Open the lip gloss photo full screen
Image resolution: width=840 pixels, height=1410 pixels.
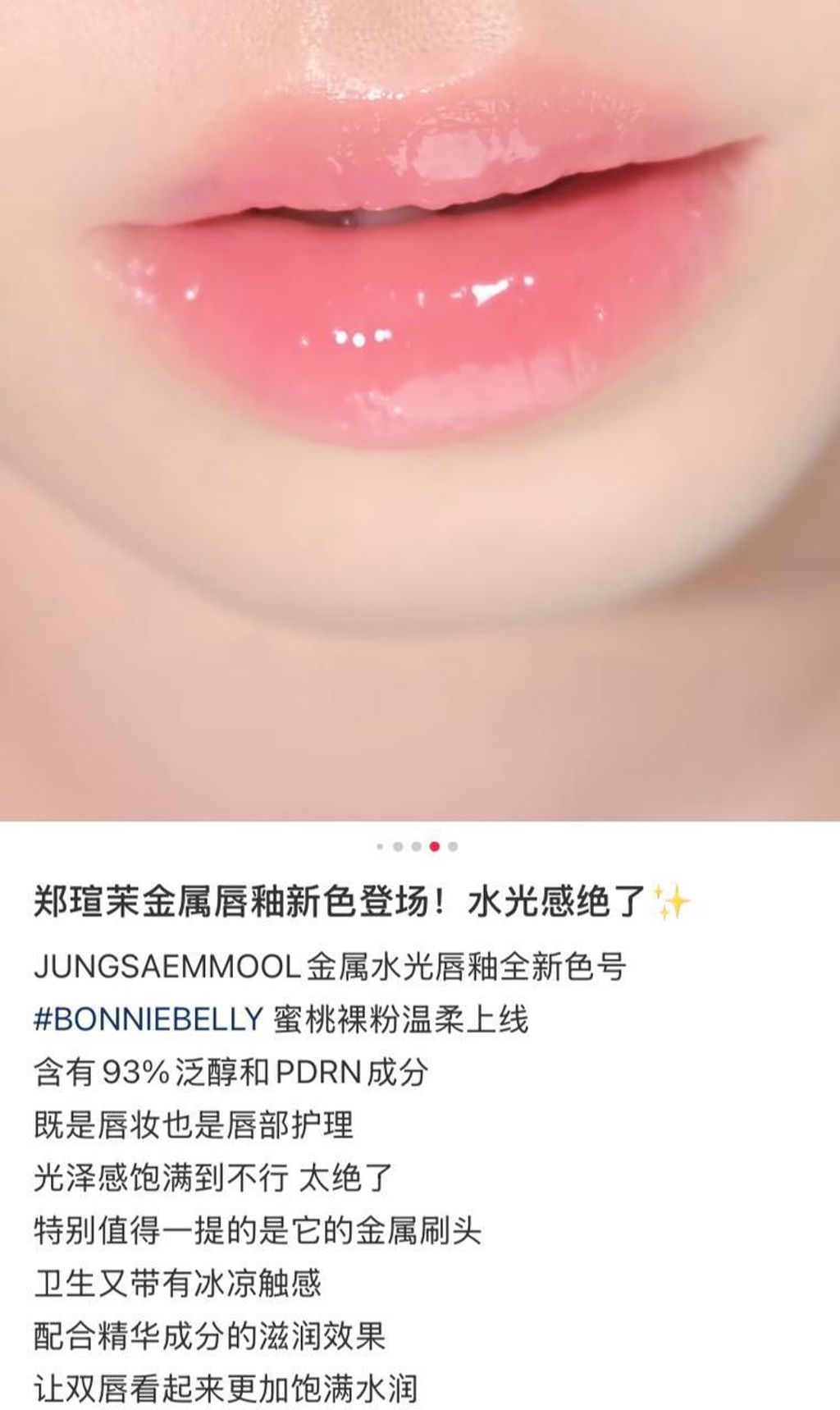[420, 410]
